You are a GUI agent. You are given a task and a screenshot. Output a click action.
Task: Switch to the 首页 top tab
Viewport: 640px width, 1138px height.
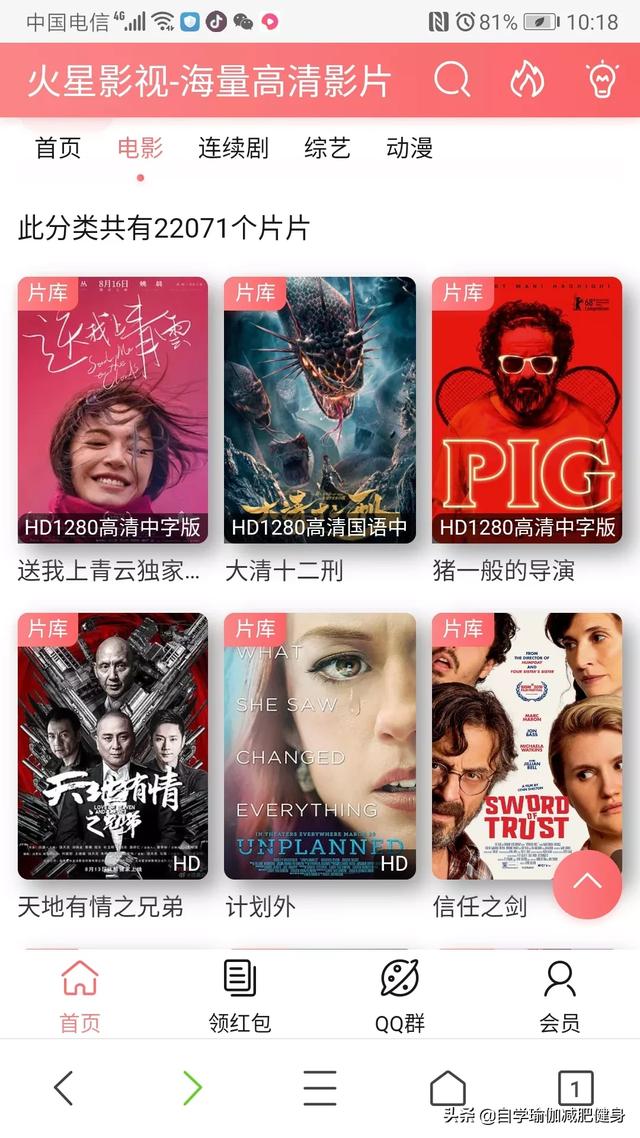coord(58,149)
